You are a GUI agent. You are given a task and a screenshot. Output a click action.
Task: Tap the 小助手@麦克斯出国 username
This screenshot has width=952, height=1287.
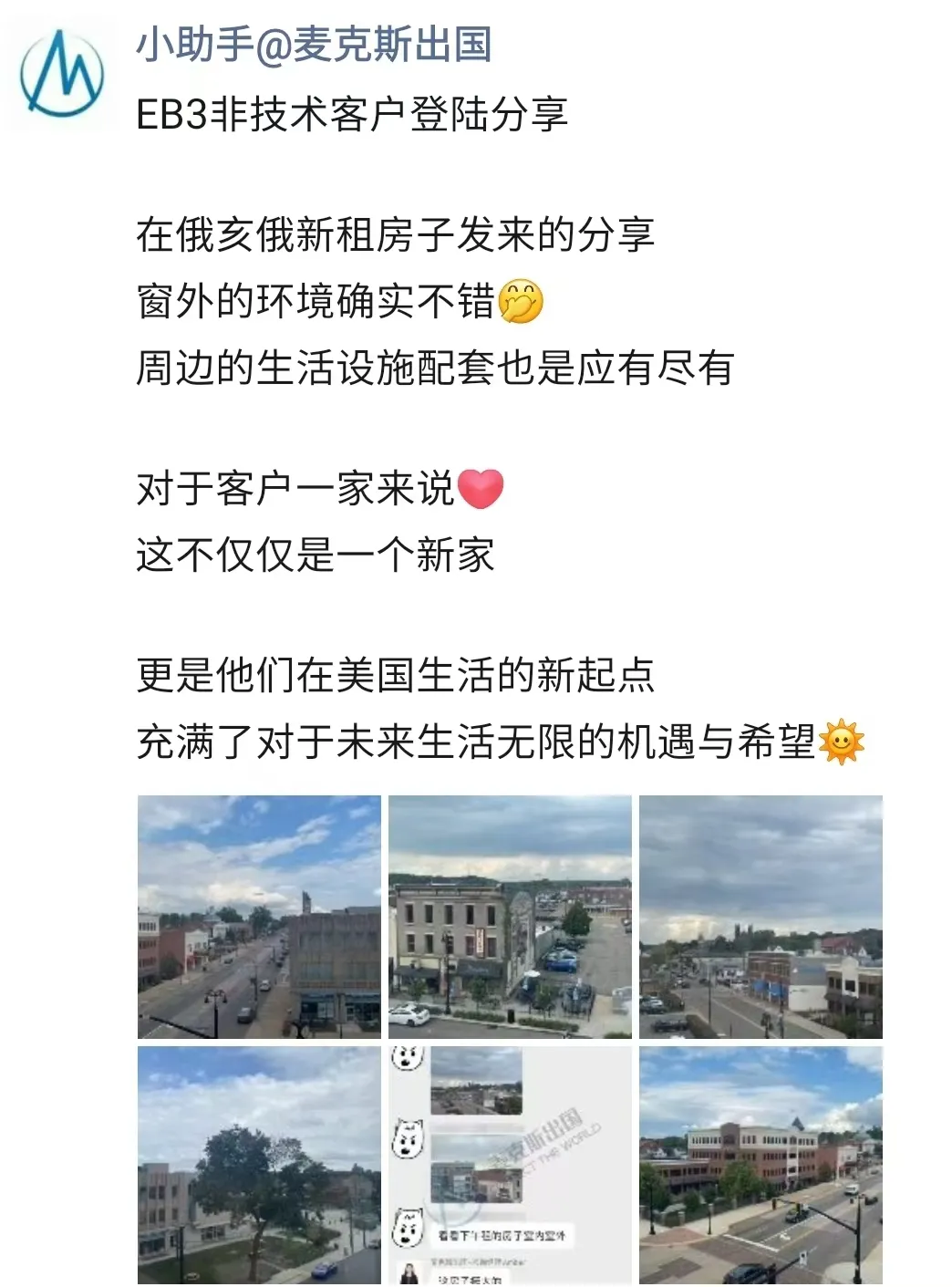tap(314, 45)
